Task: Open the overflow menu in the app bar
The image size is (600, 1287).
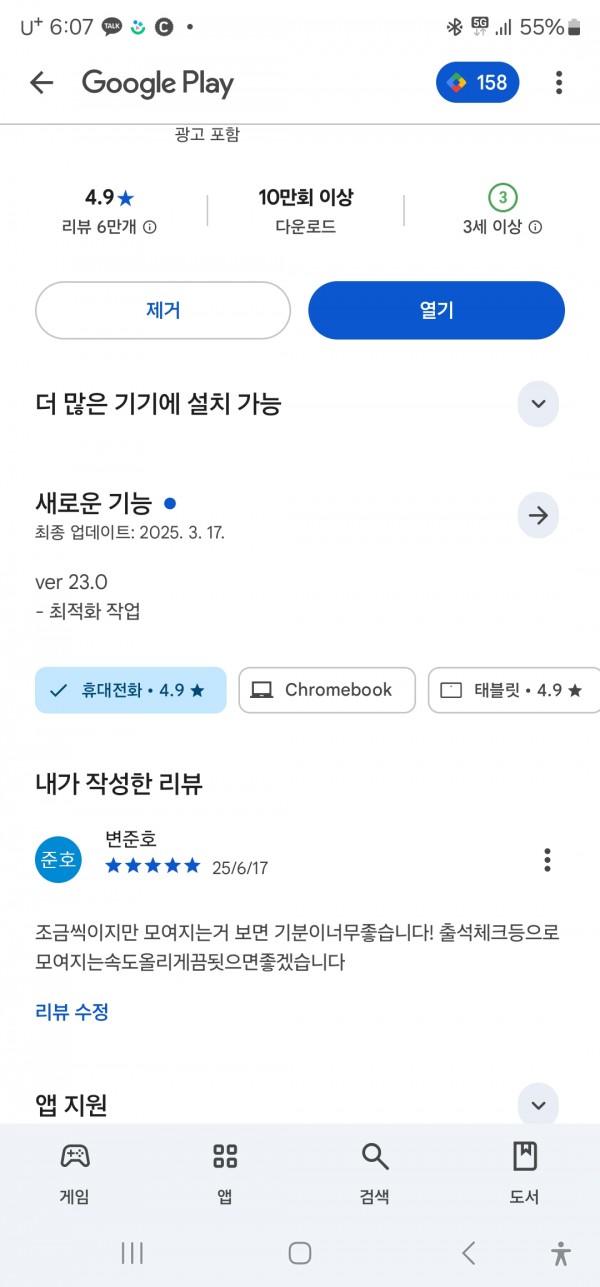Action: 559,82
